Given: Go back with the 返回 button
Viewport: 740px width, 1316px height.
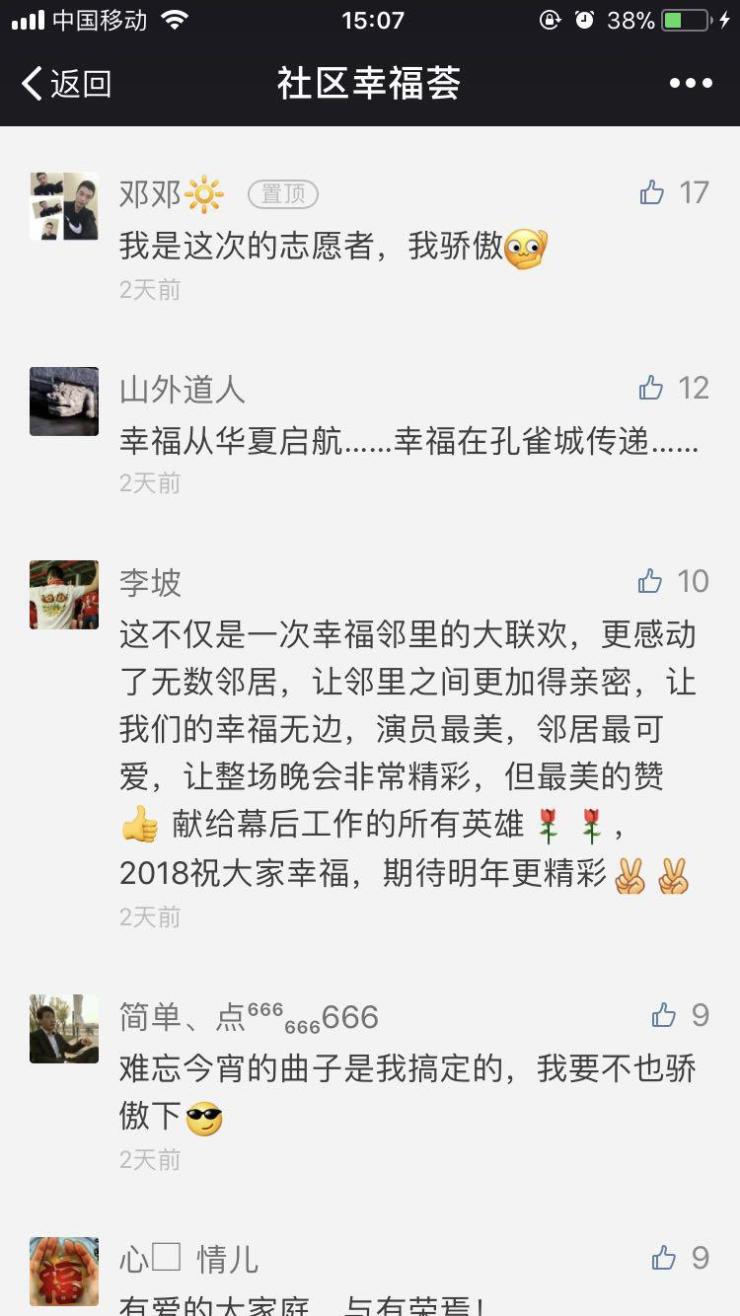Looking at the screenshot, I should point(66,84).
